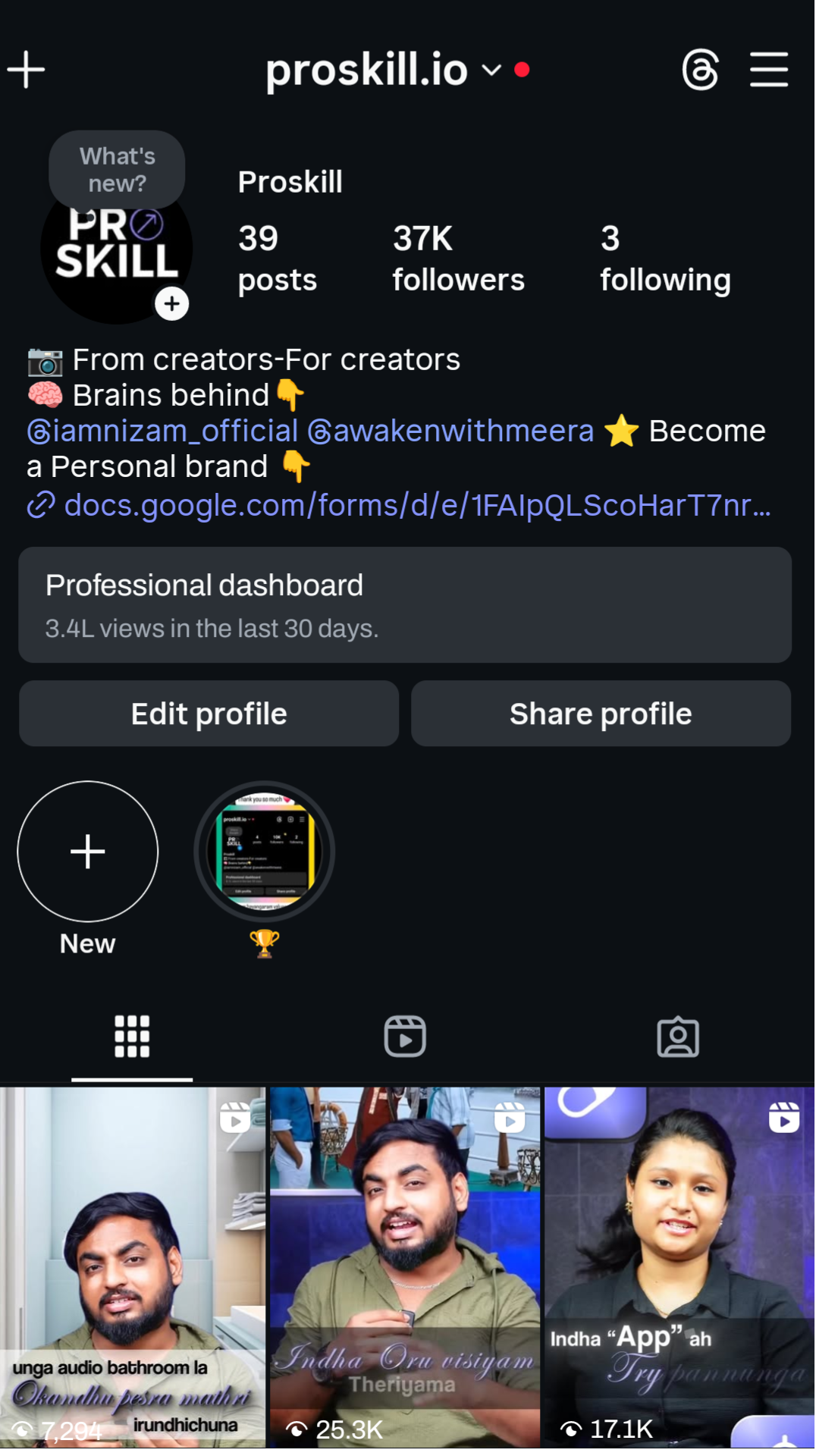Open Threads from the header icon
The height and width of the screenshot is (1456, 819).
click(x=699, y=71)
